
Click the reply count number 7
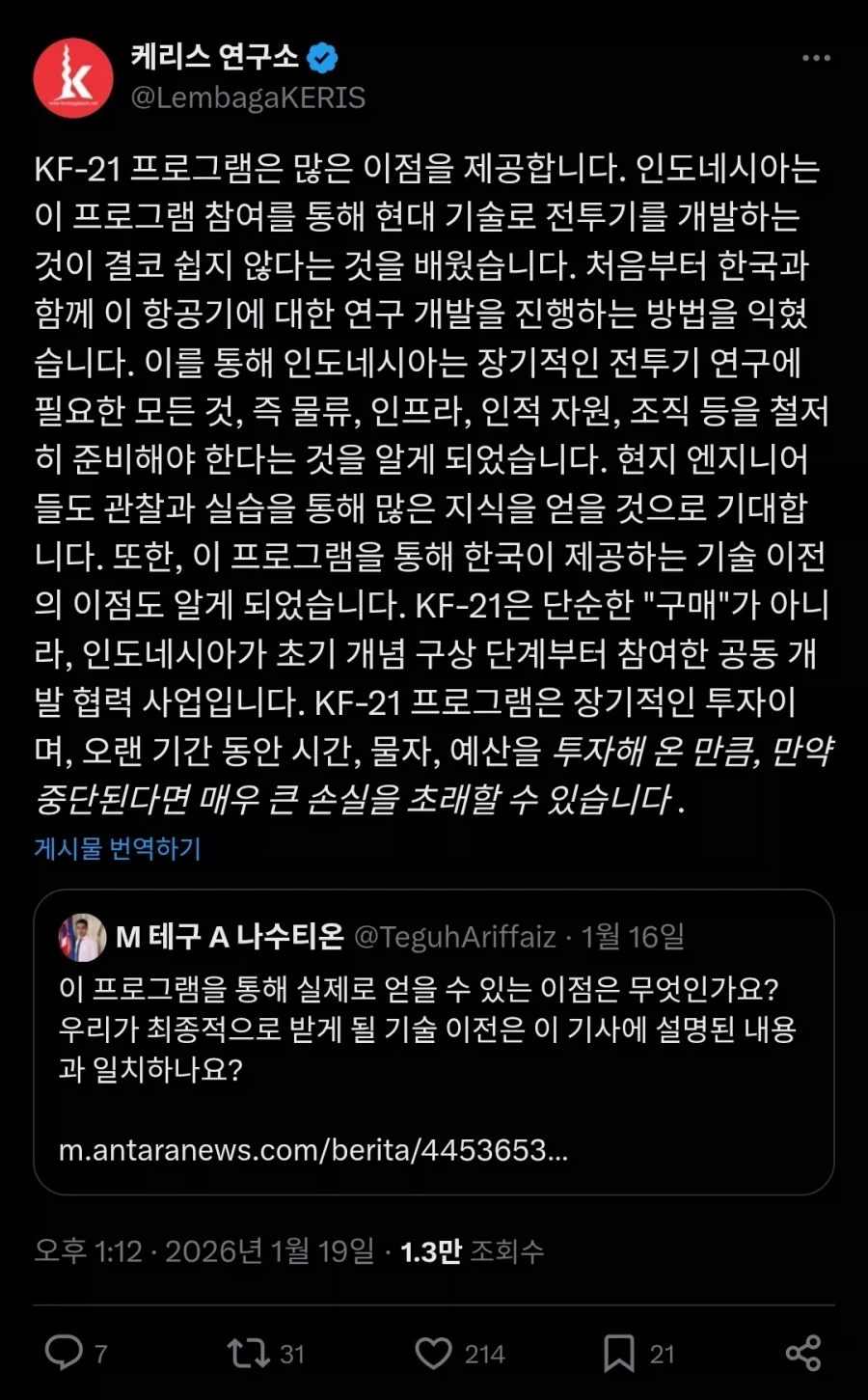point(100,1355)
